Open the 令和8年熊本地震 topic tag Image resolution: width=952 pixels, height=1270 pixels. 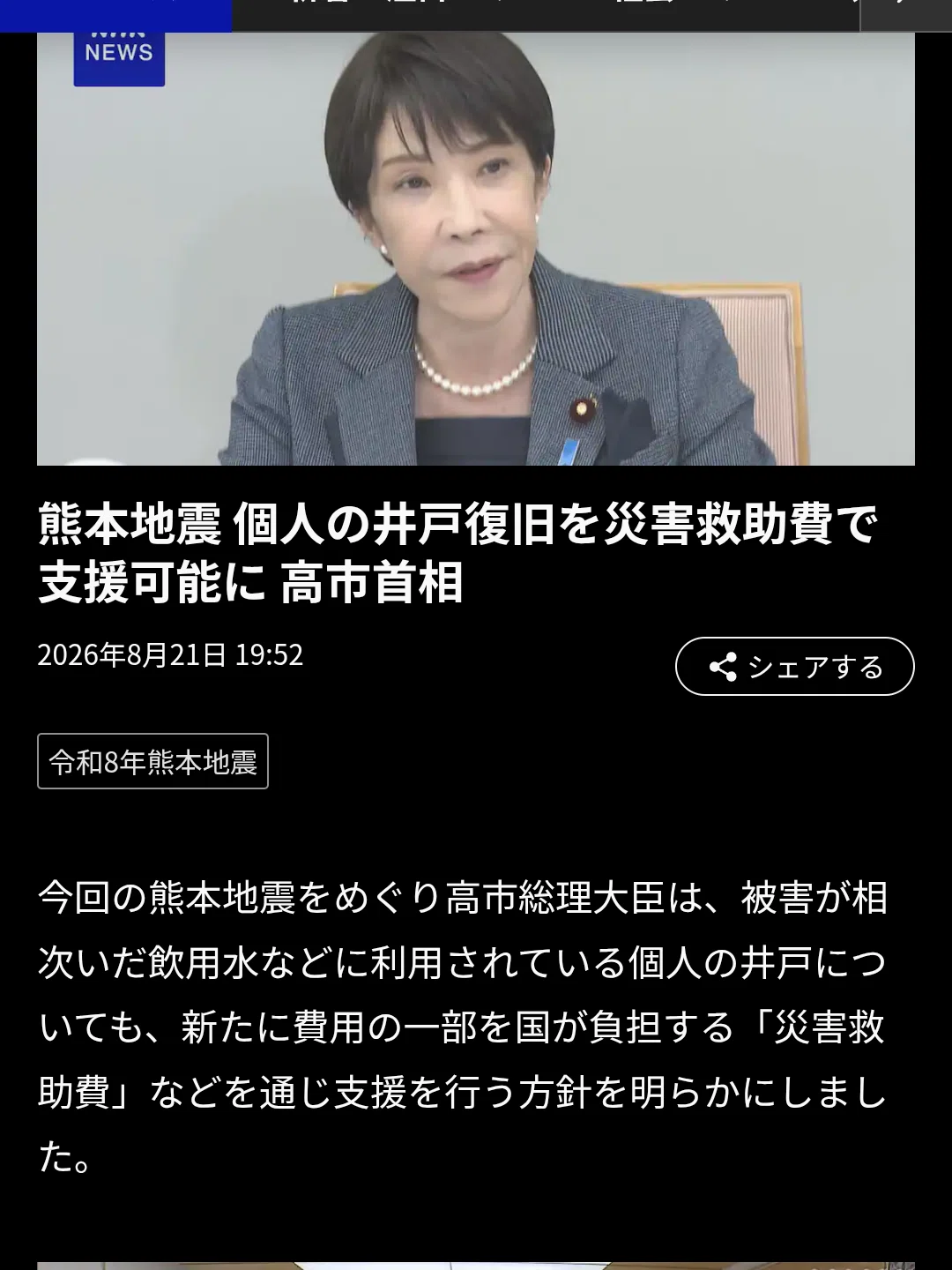click(152, 761)
